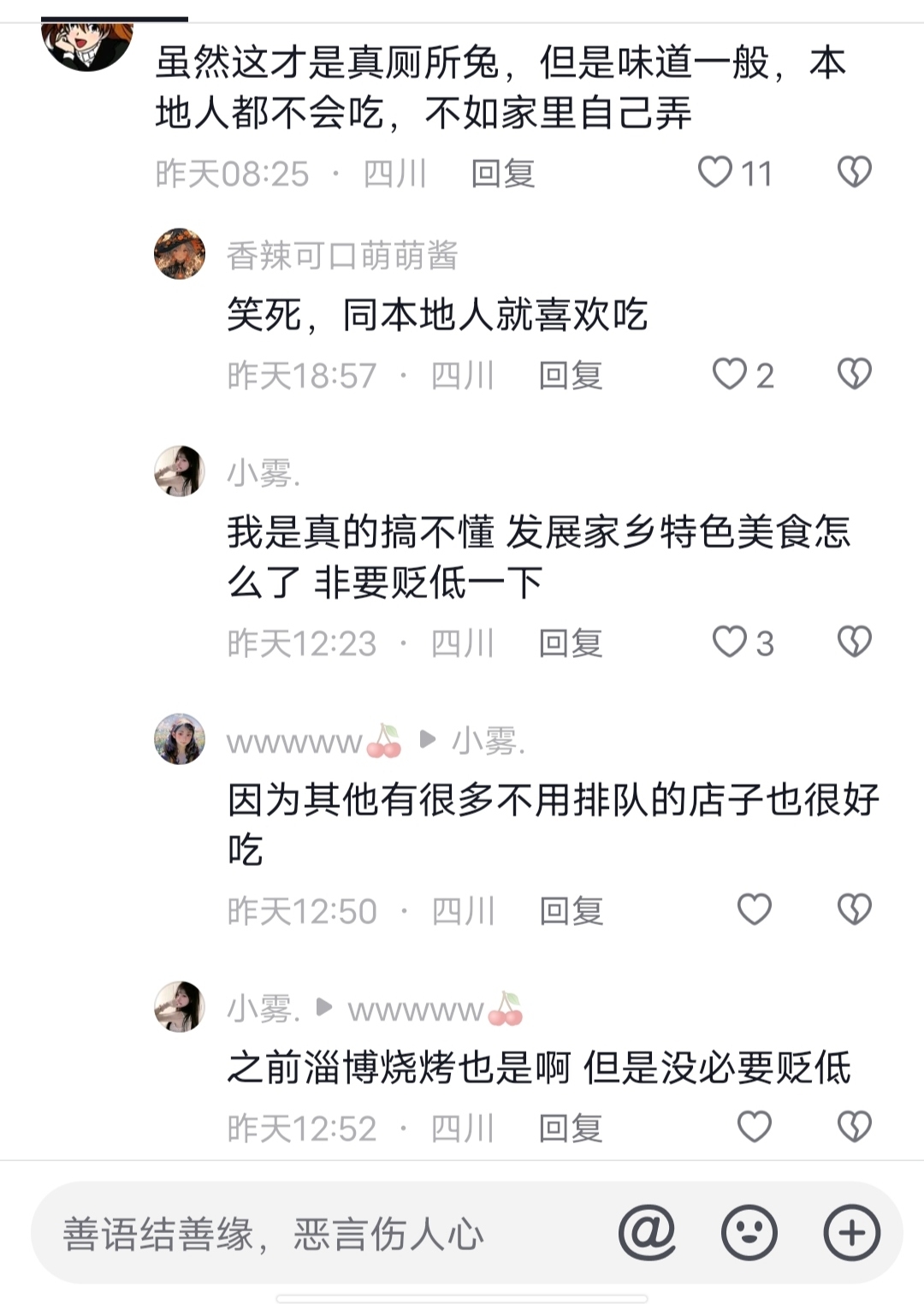Reply to the comment posted at 昨天08:25
924x1304 pixels.
point(503,174)
